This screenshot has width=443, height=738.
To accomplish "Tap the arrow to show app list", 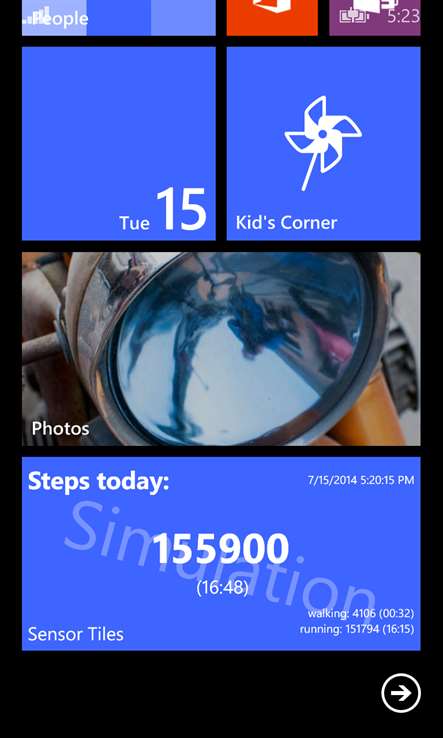I will 401,693.
